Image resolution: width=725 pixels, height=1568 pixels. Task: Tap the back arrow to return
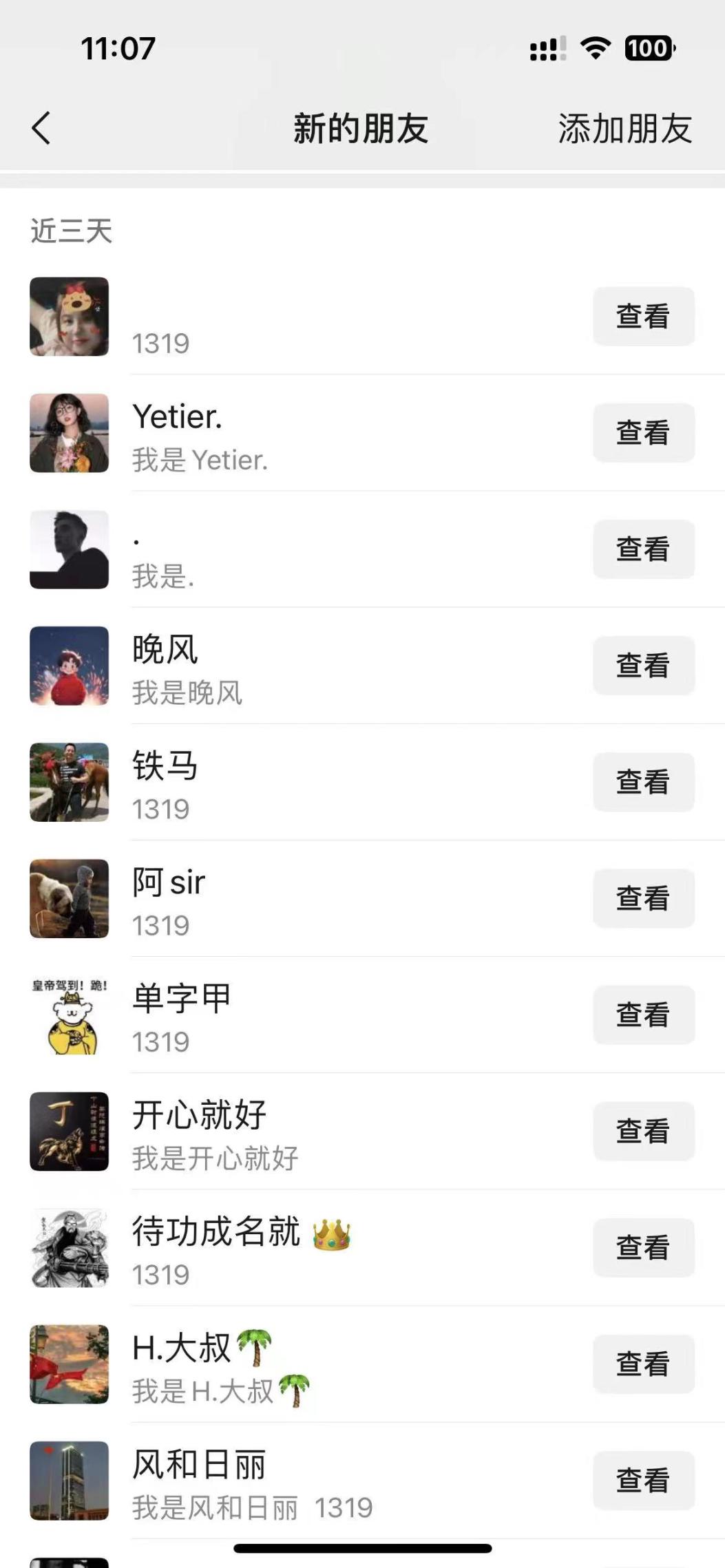41,128
